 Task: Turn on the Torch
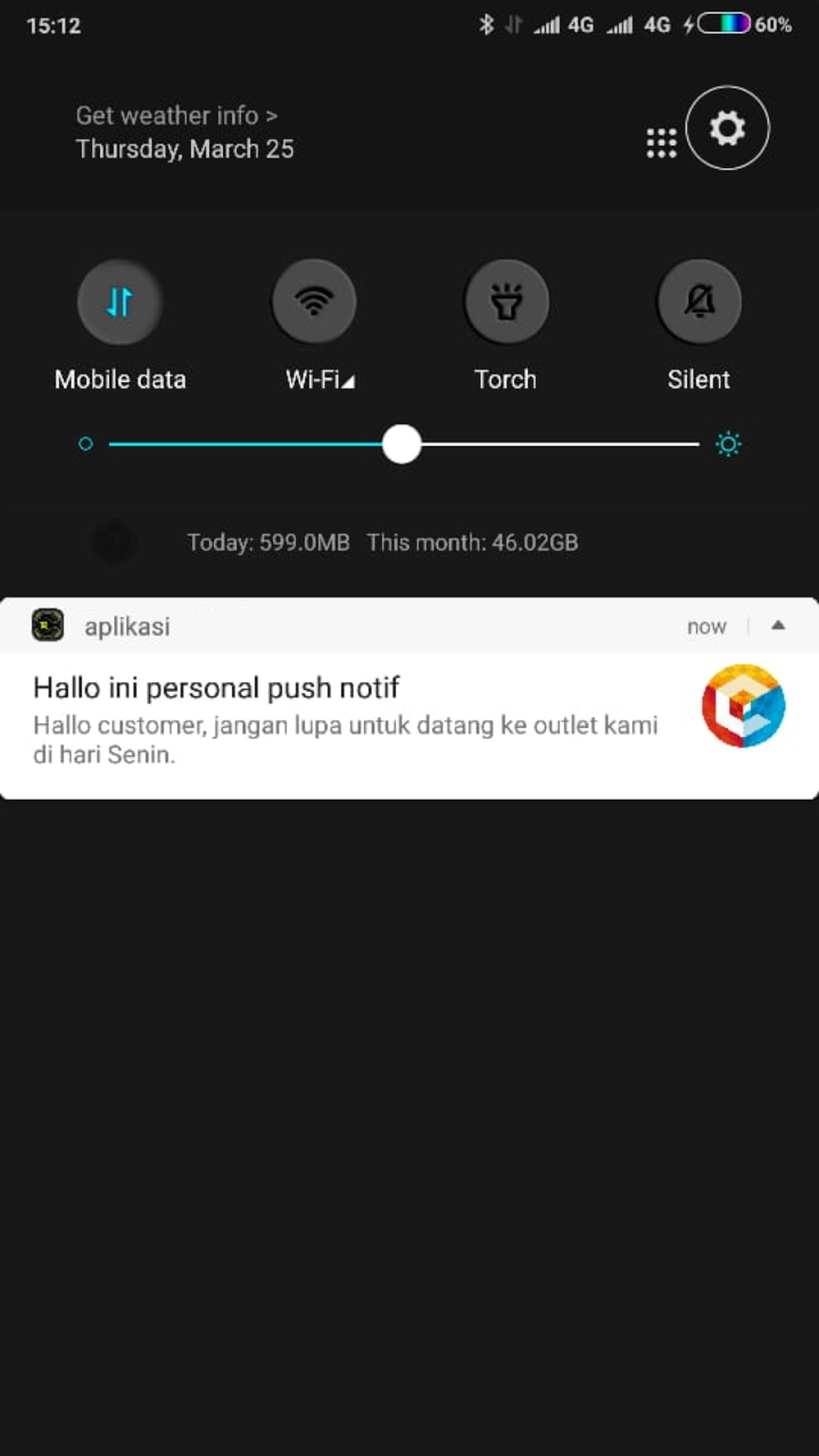pos(506,302)
